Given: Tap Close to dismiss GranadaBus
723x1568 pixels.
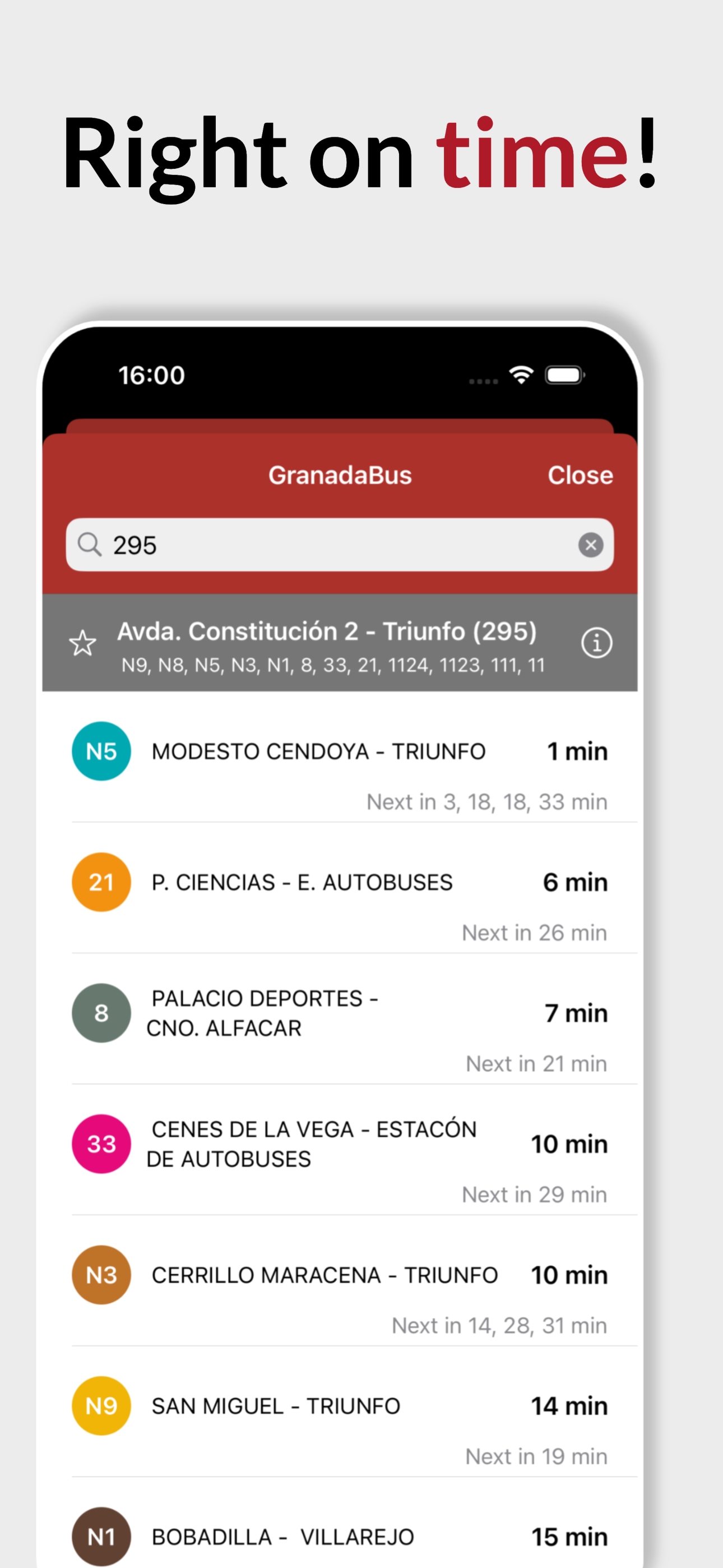Looking at the screenshot, I should 581,476.
